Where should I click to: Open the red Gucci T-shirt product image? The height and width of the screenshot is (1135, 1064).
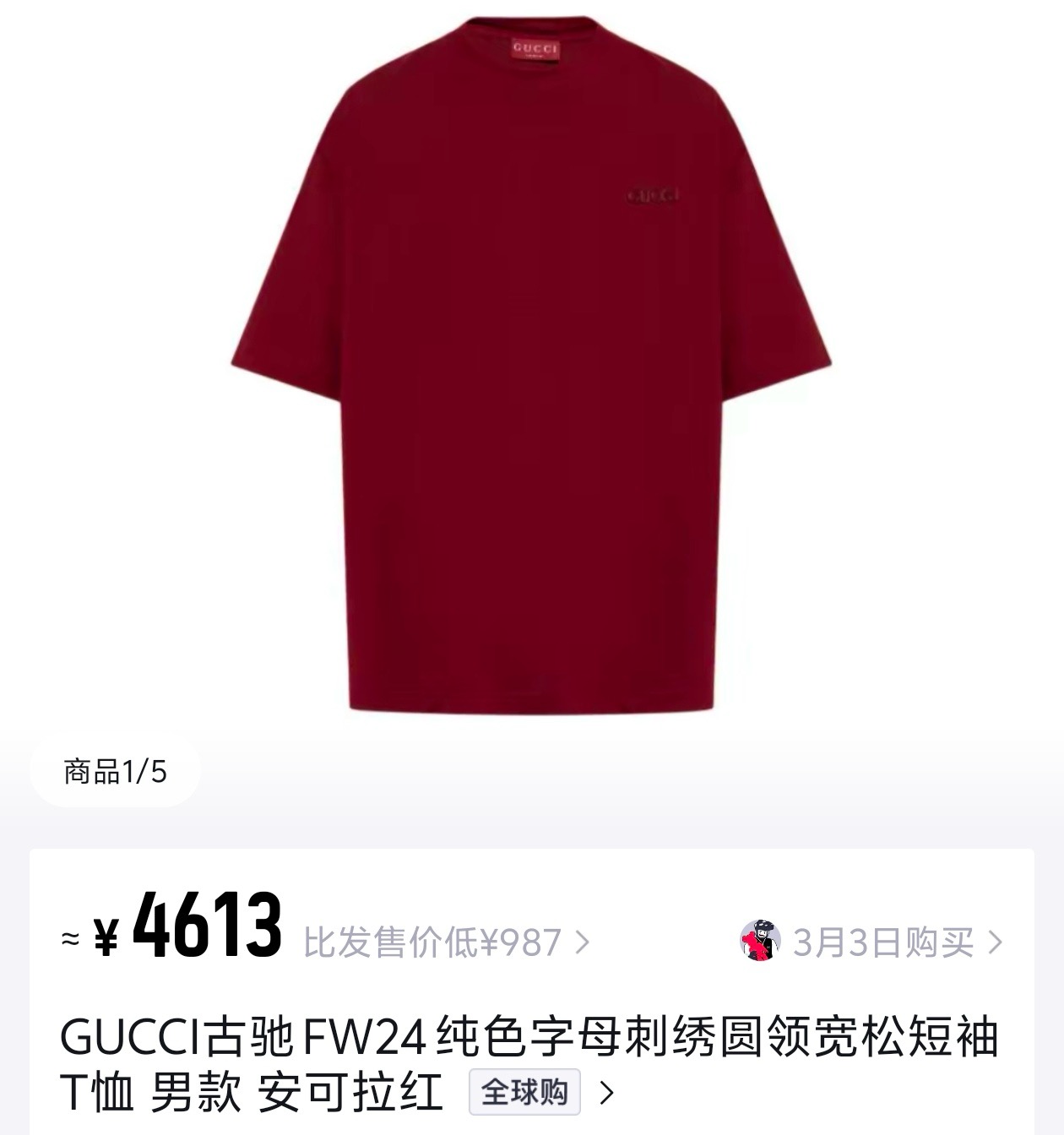(532, 363)
